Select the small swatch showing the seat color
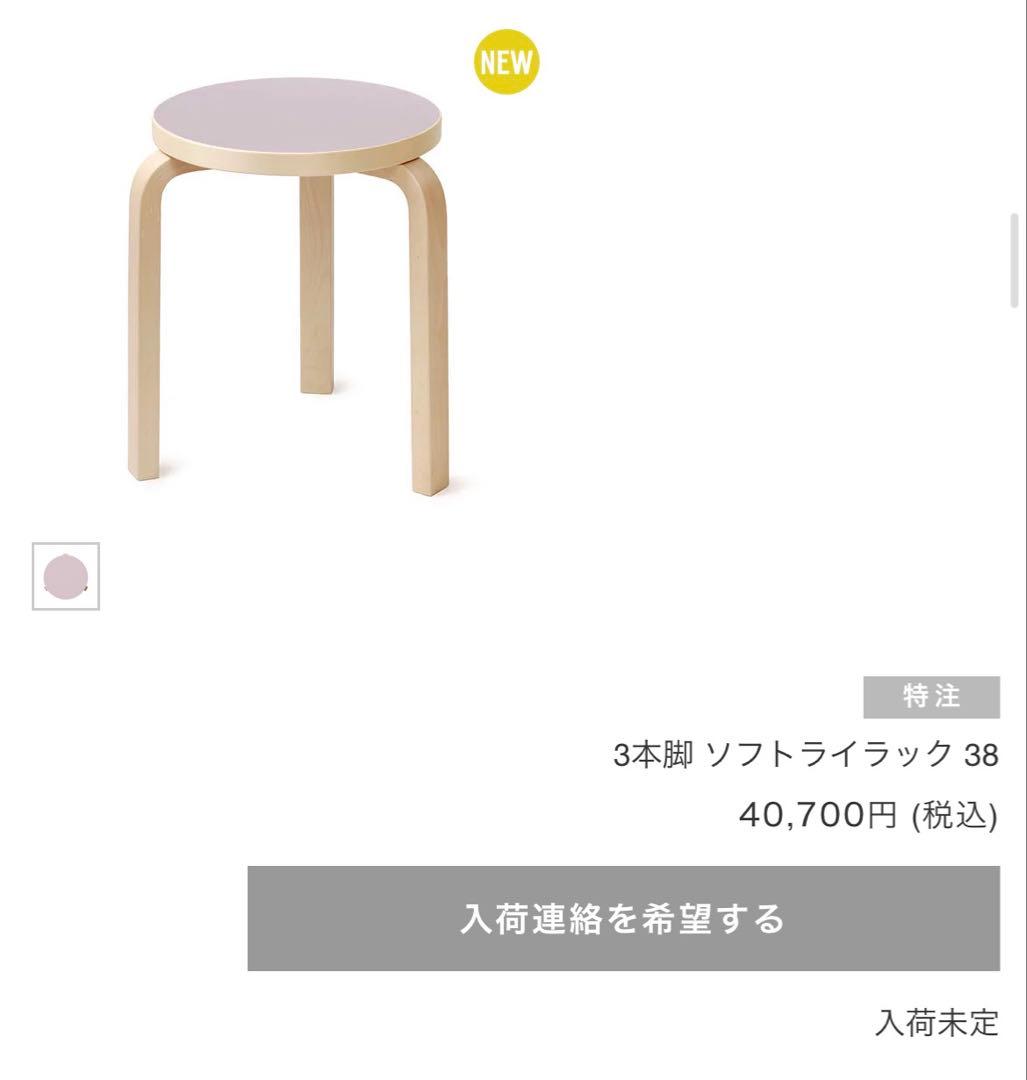This screenshot has width=1027, height=1080. coord(66,576)
